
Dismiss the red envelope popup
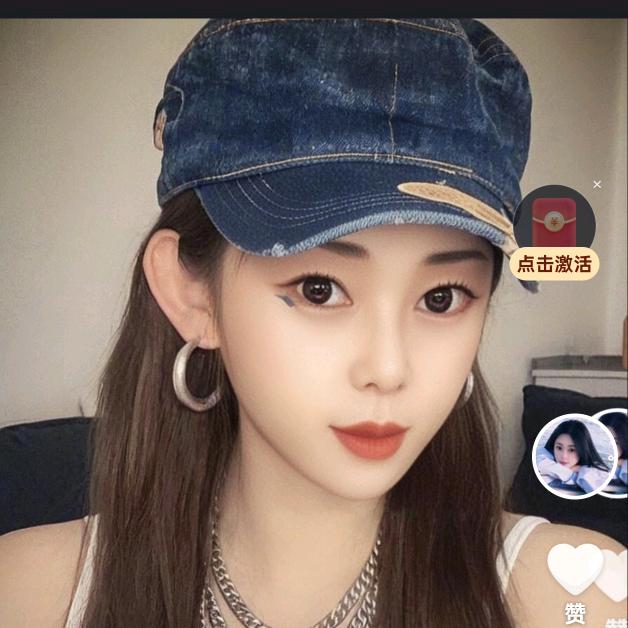pos(597,184)
